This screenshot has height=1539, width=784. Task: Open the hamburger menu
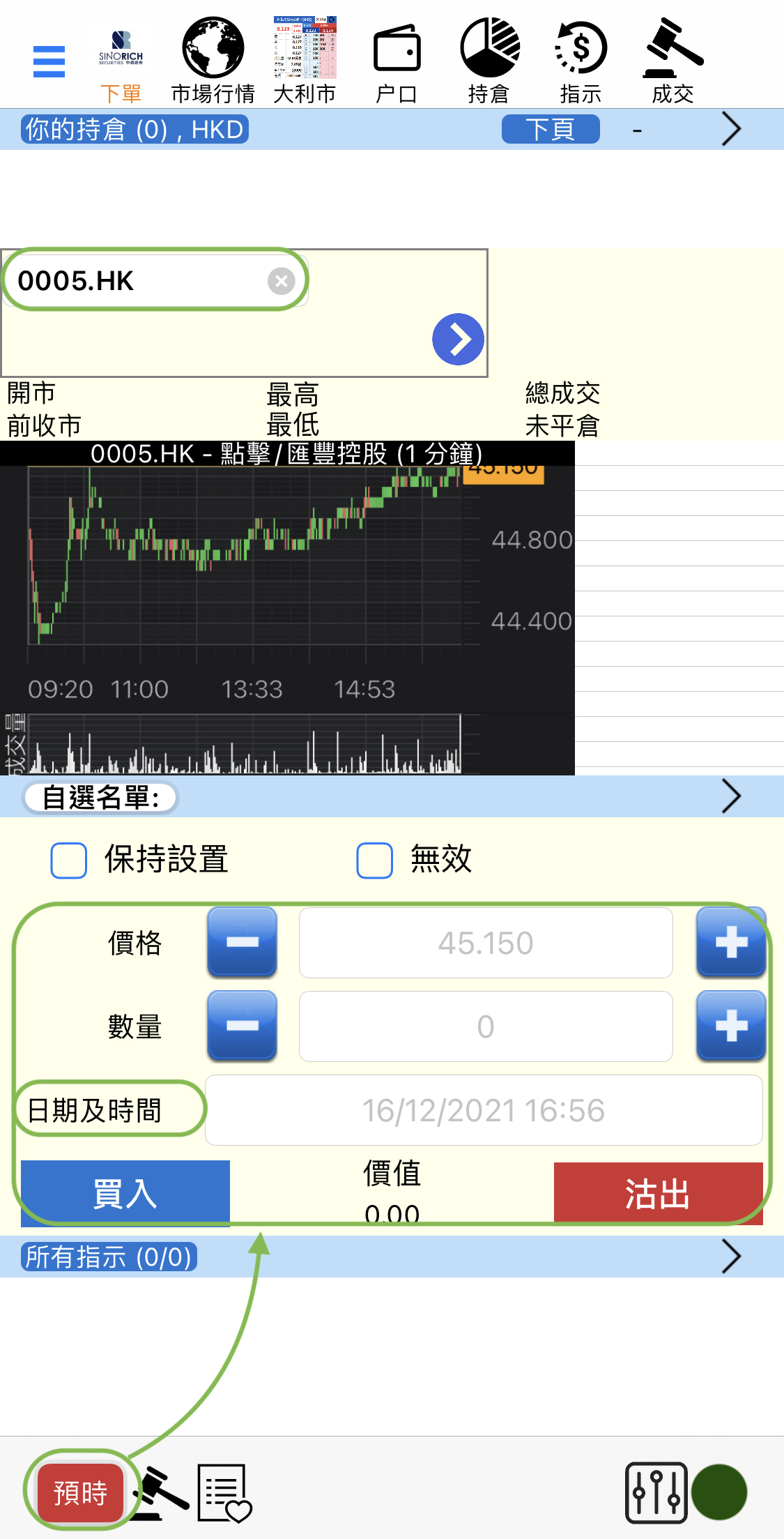coord(49,61)
